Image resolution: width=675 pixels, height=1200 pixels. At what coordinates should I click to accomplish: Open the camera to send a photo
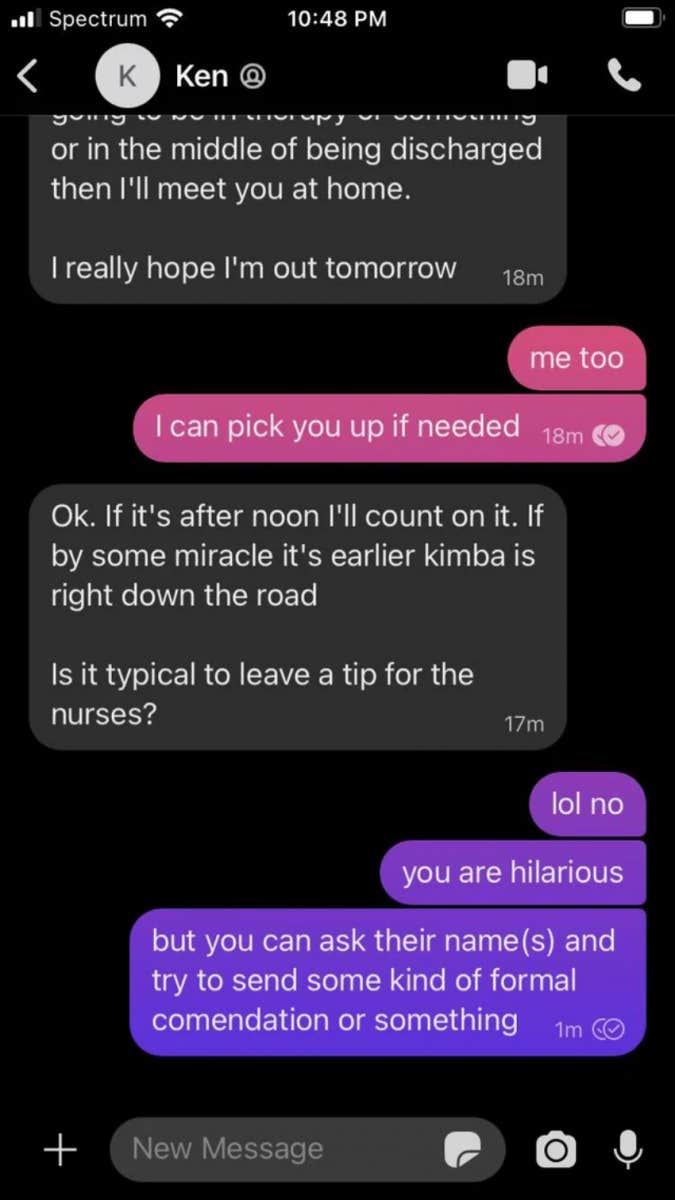(556, 1150)
